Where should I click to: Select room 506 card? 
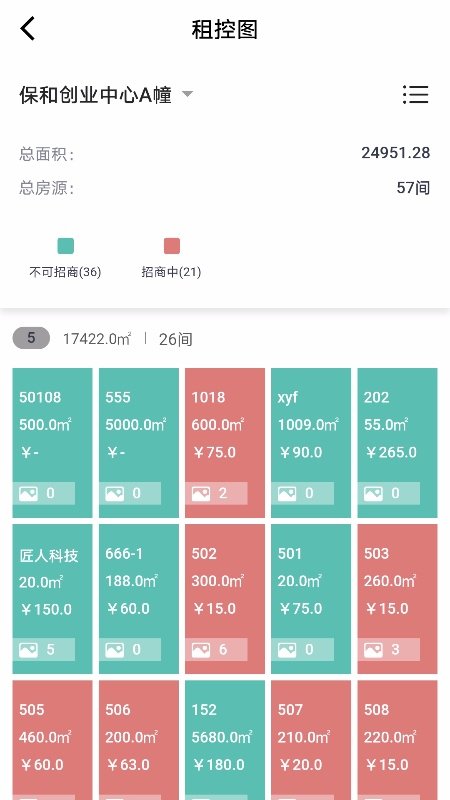coord(139,740)
